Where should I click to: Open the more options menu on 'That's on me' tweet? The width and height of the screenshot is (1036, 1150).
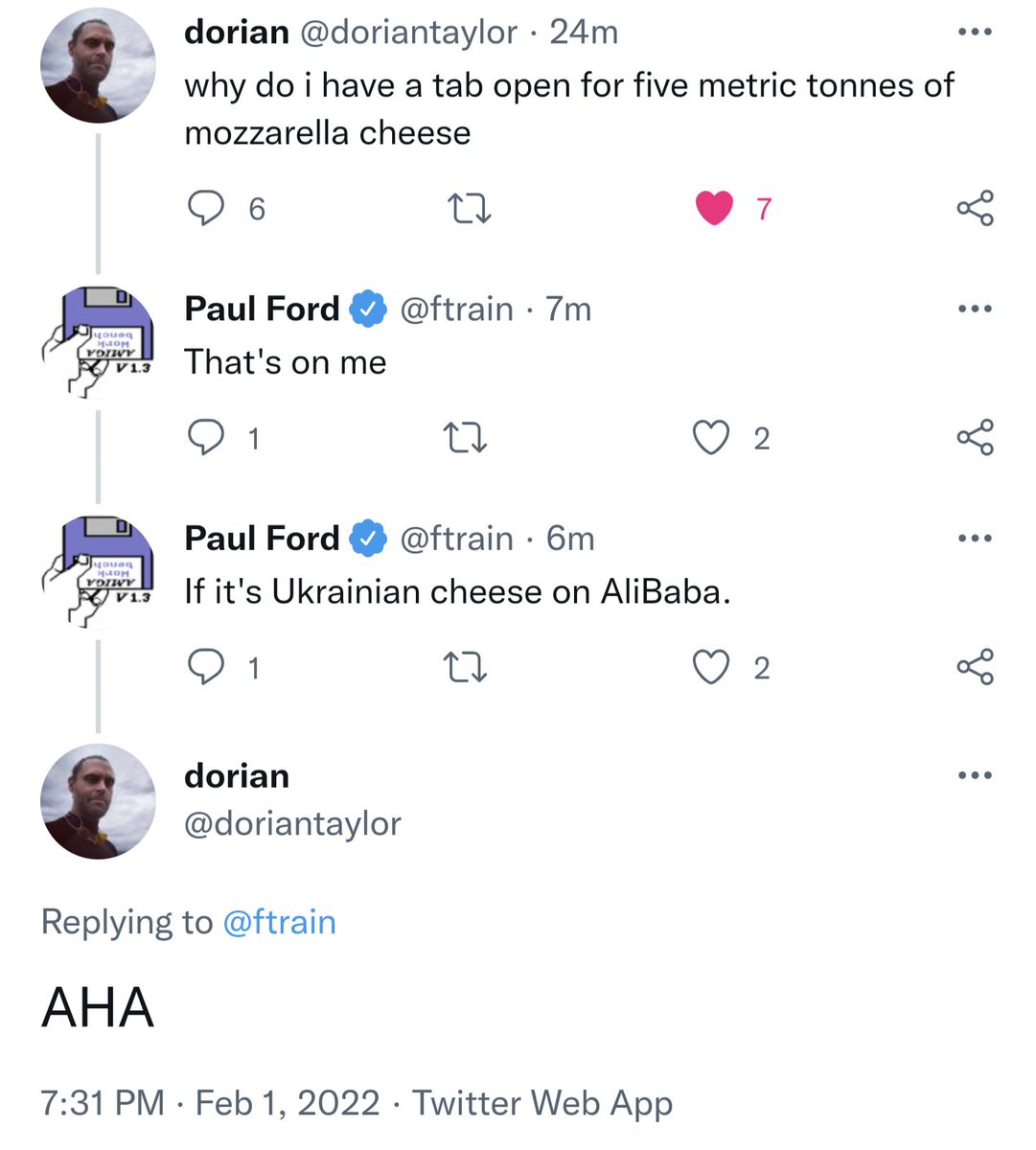tap(975, 307)
